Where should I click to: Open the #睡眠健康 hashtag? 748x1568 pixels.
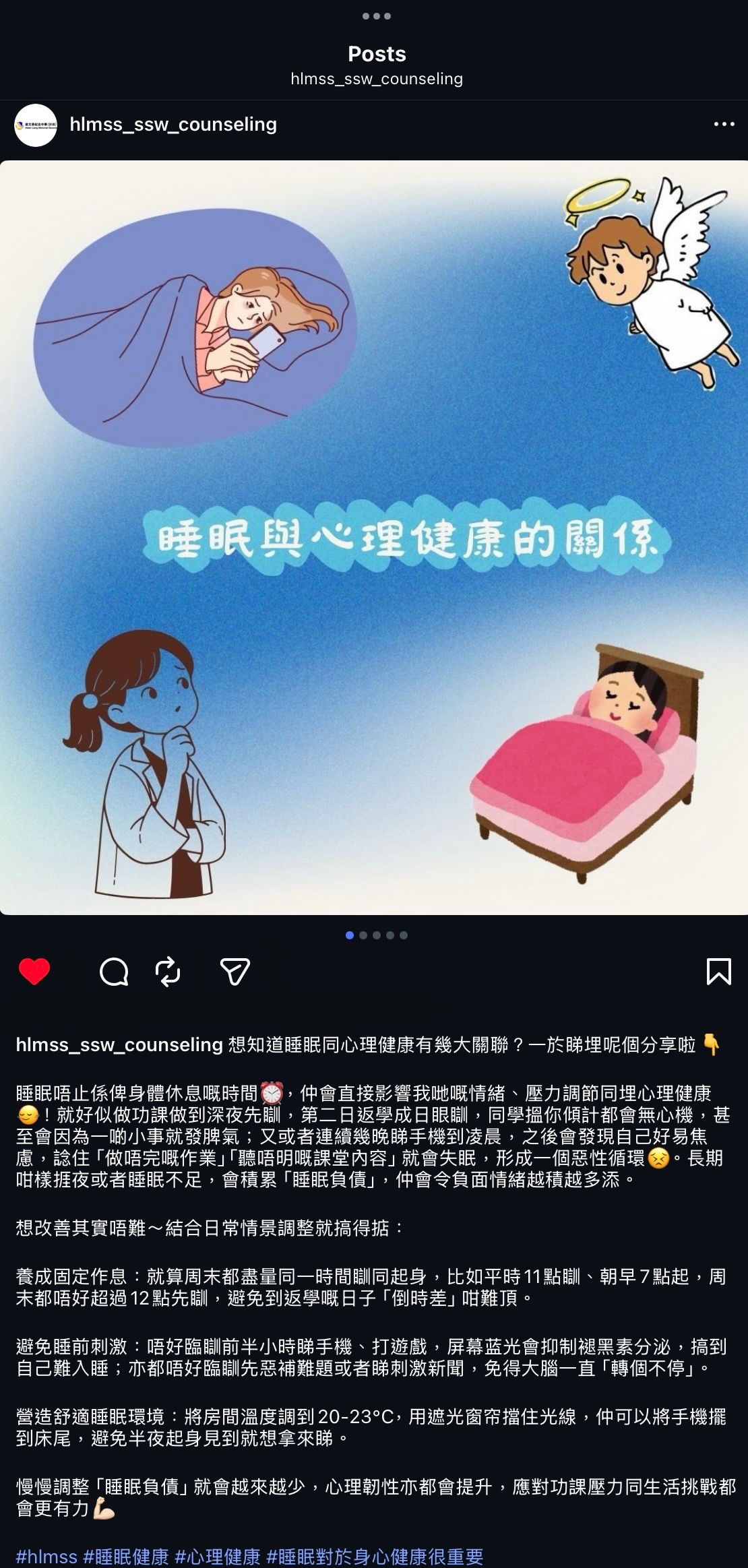pos(125,1557)
